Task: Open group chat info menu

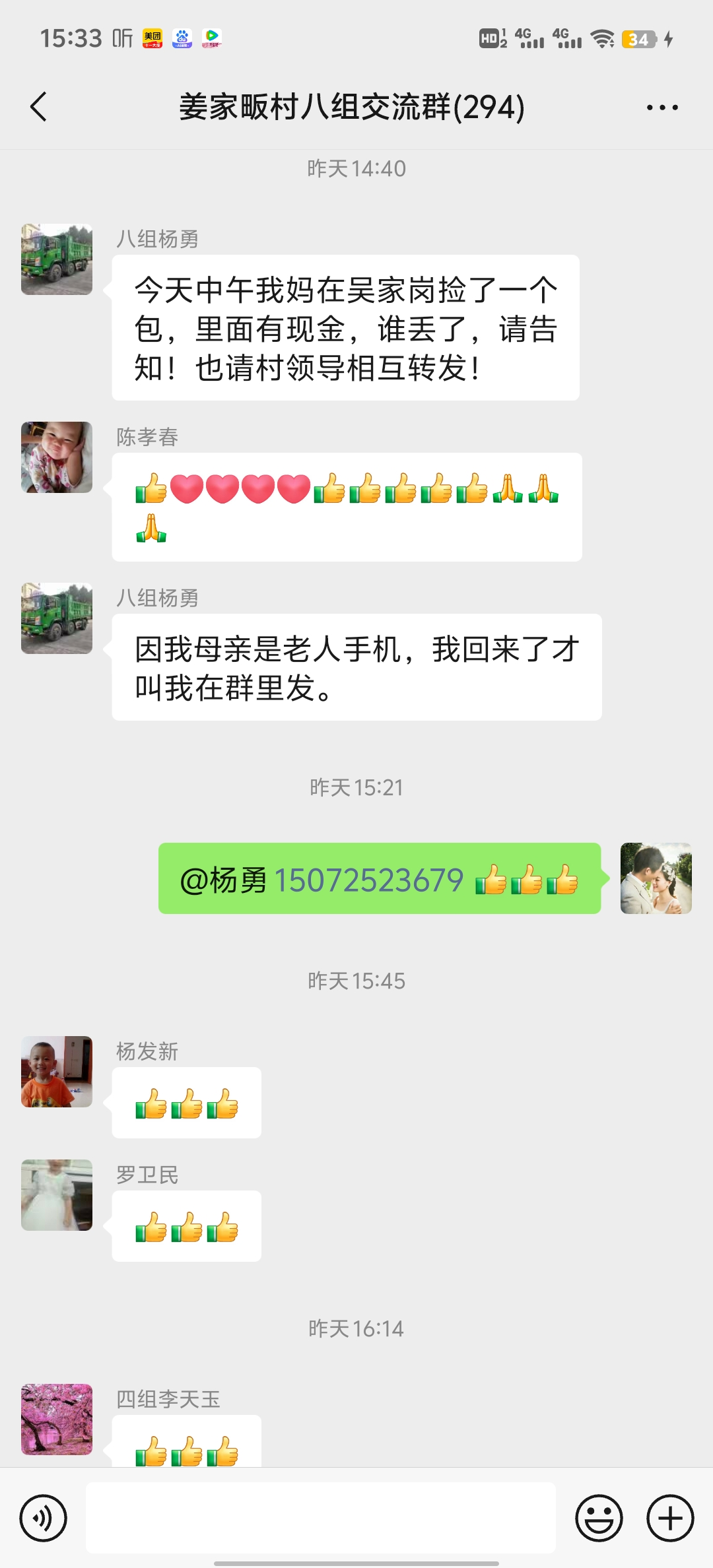Action: pos(662,108)
